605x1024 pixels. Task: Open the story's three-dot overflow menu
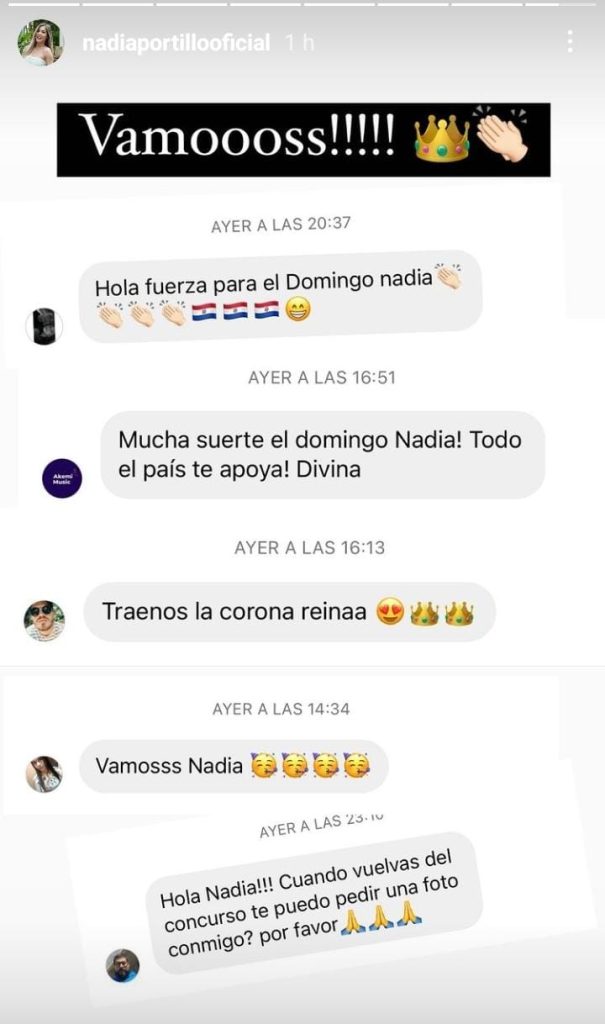570,42
